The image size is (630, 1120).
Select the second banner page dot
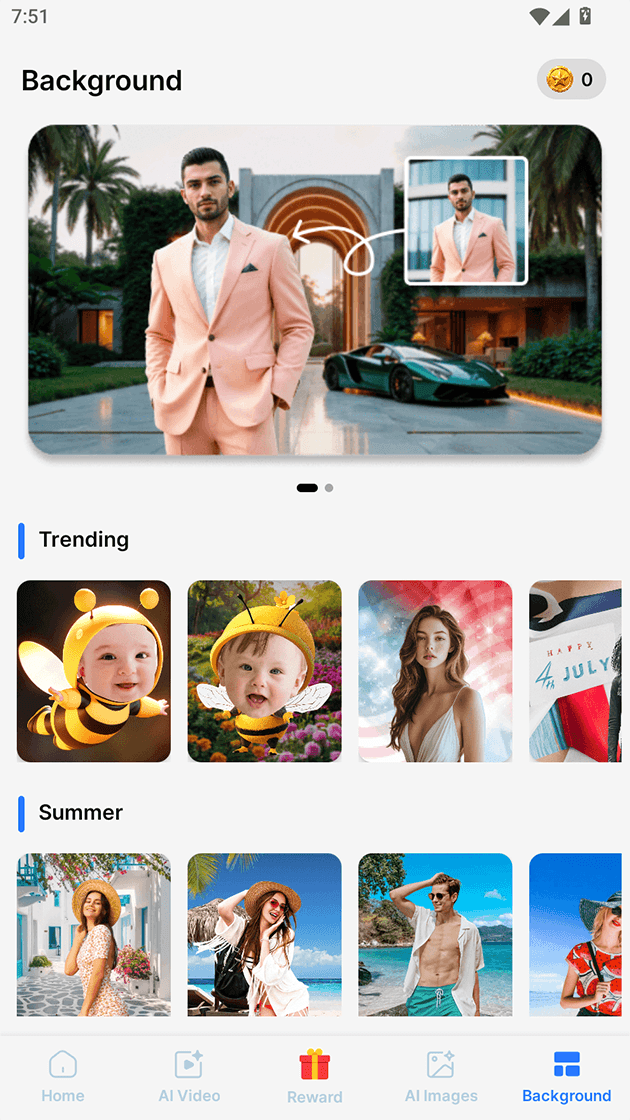click(x=329, y=488)
